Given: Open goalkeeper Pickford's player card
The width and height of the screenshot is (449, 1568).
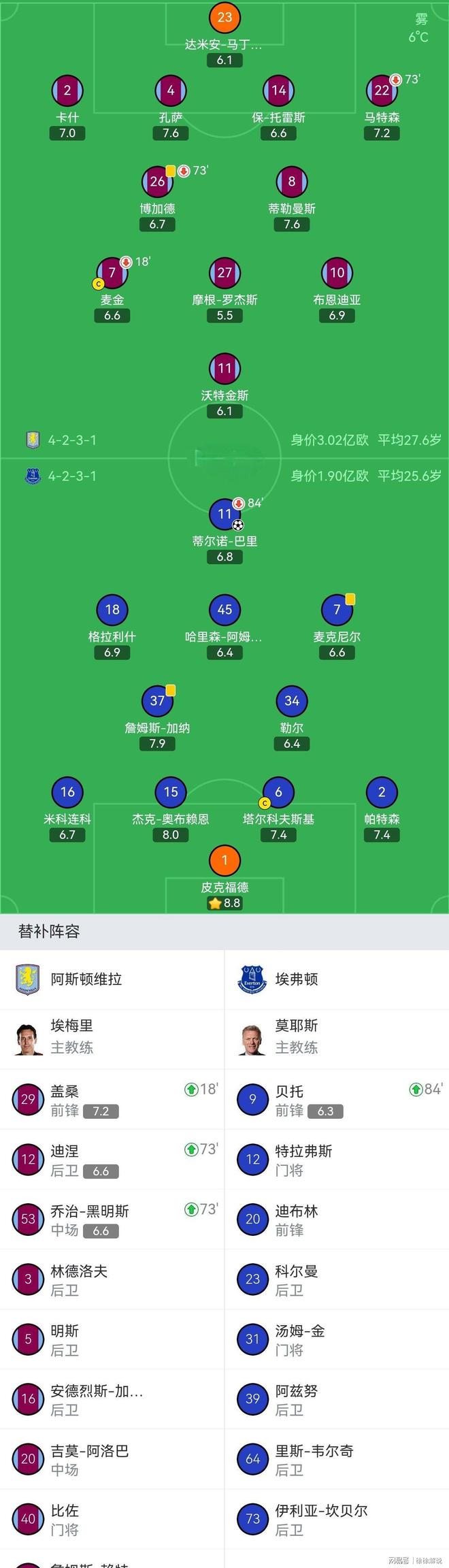Looking at the screenshot, I should [x=224, y=861].
